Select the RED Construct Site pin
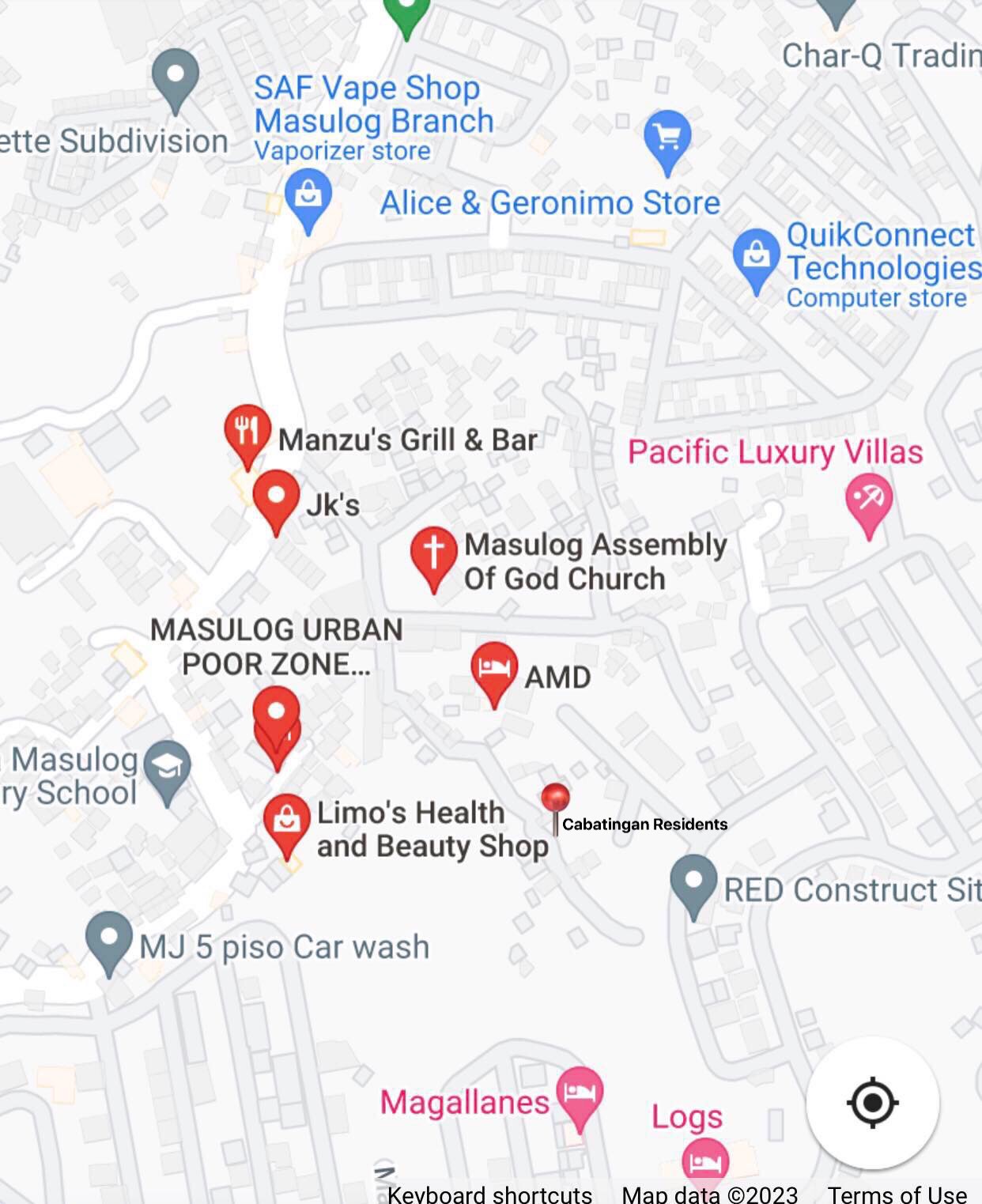 tap(693, 882)
